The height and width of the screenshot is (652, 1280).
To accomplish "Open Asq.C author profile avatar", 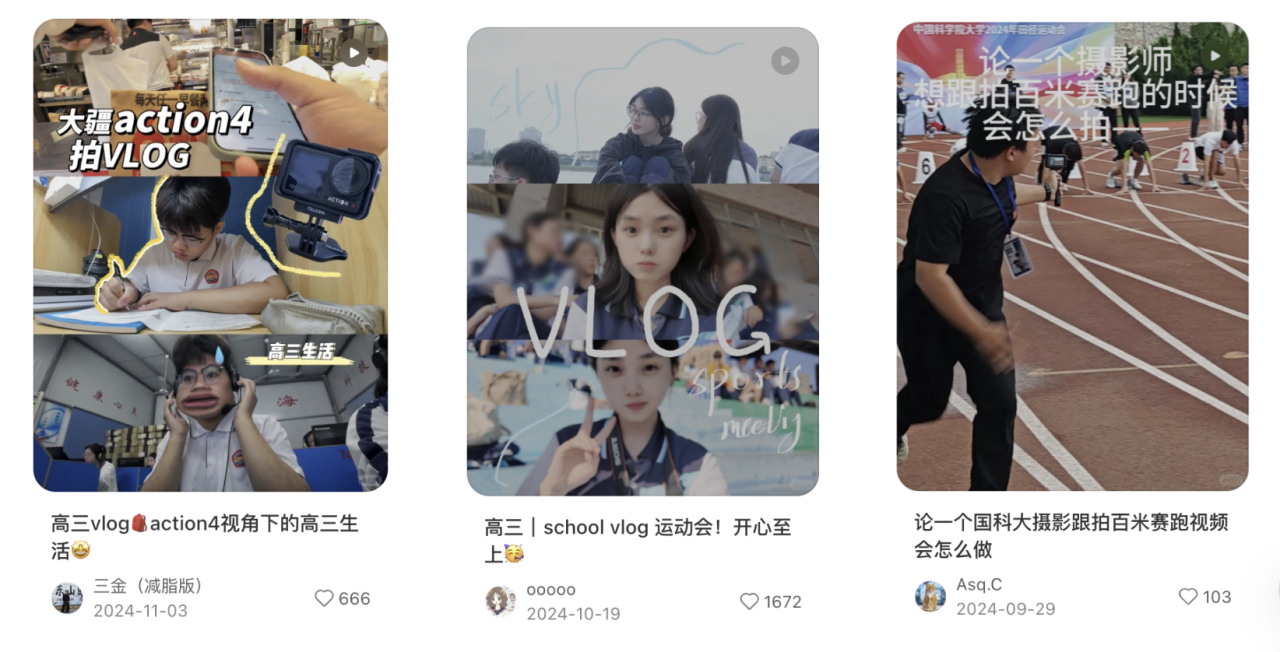I will [x=930, y=596].
